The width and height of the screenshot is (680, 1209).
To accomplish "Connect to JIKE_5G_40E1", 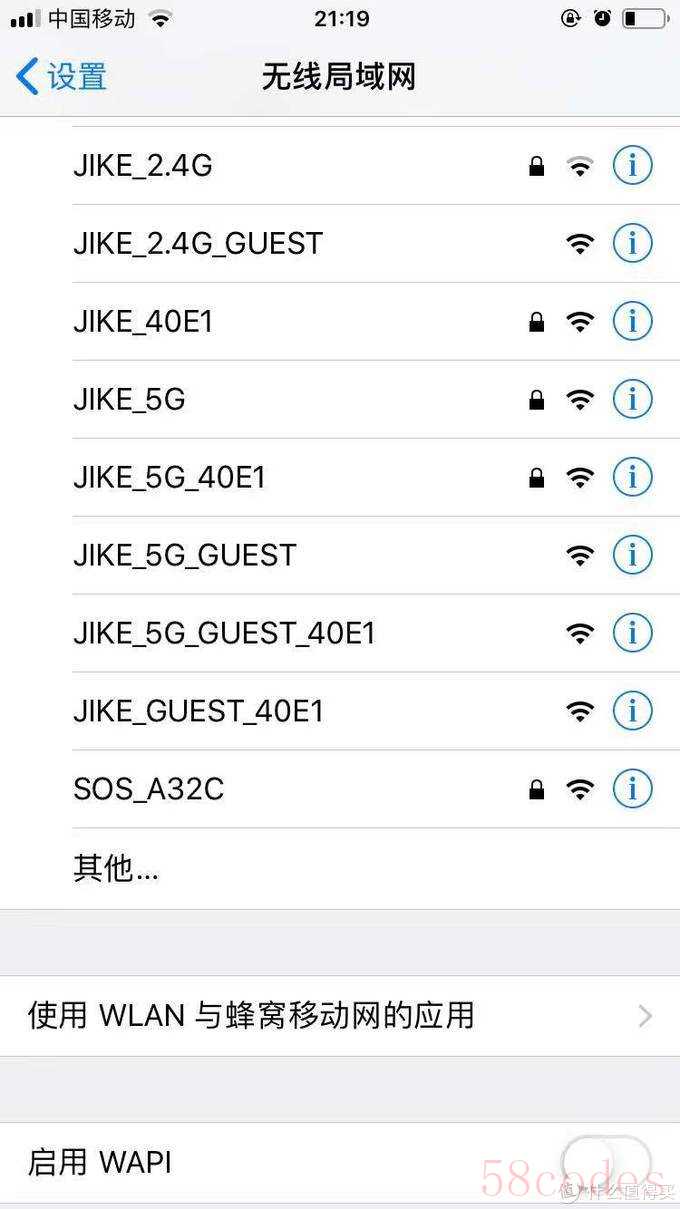I will (x=169, y=477).
